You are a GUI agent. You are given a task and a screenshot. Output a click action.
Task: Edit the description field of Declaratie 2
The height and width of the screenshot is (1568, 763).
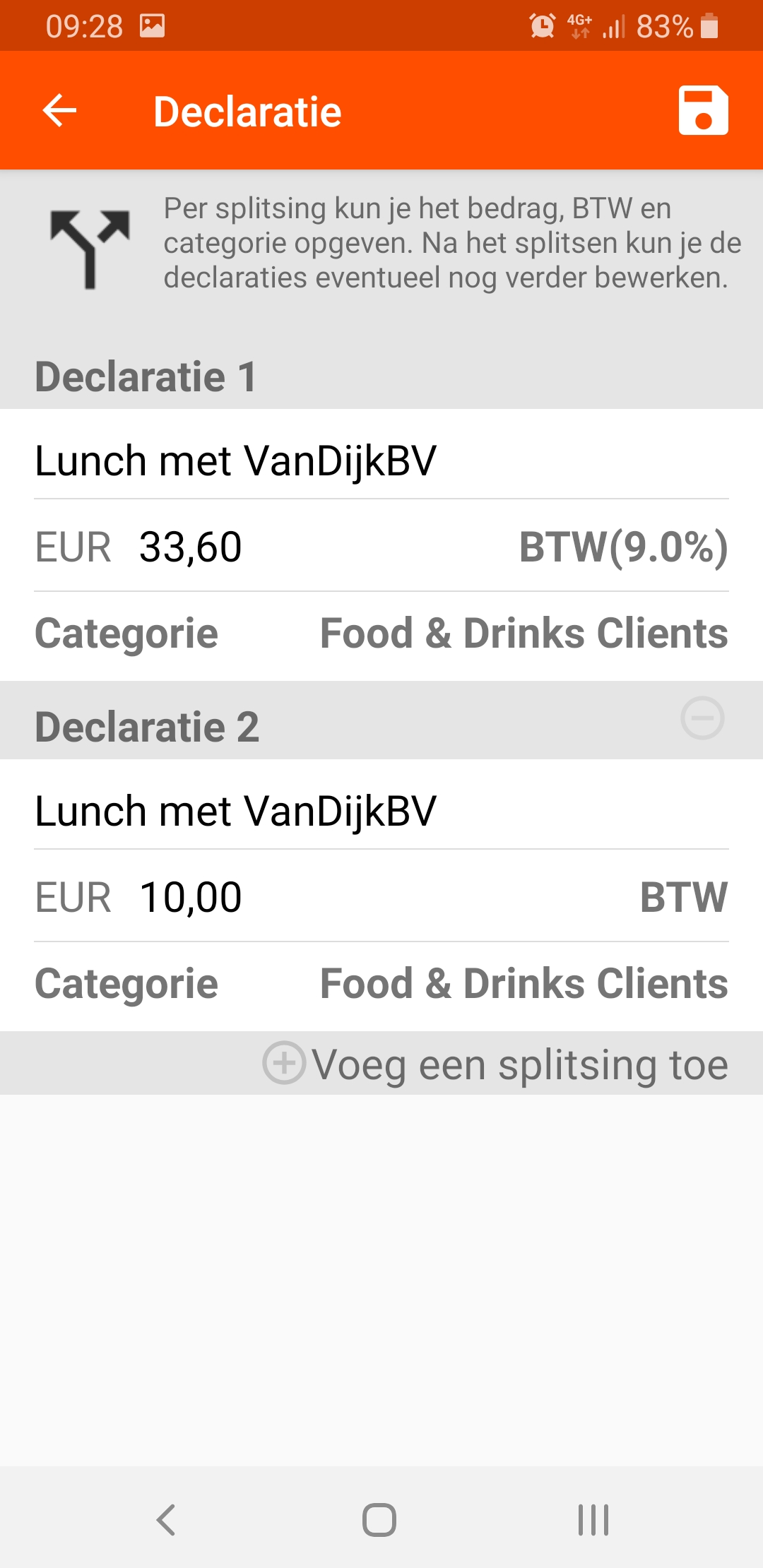coord(381,812)
